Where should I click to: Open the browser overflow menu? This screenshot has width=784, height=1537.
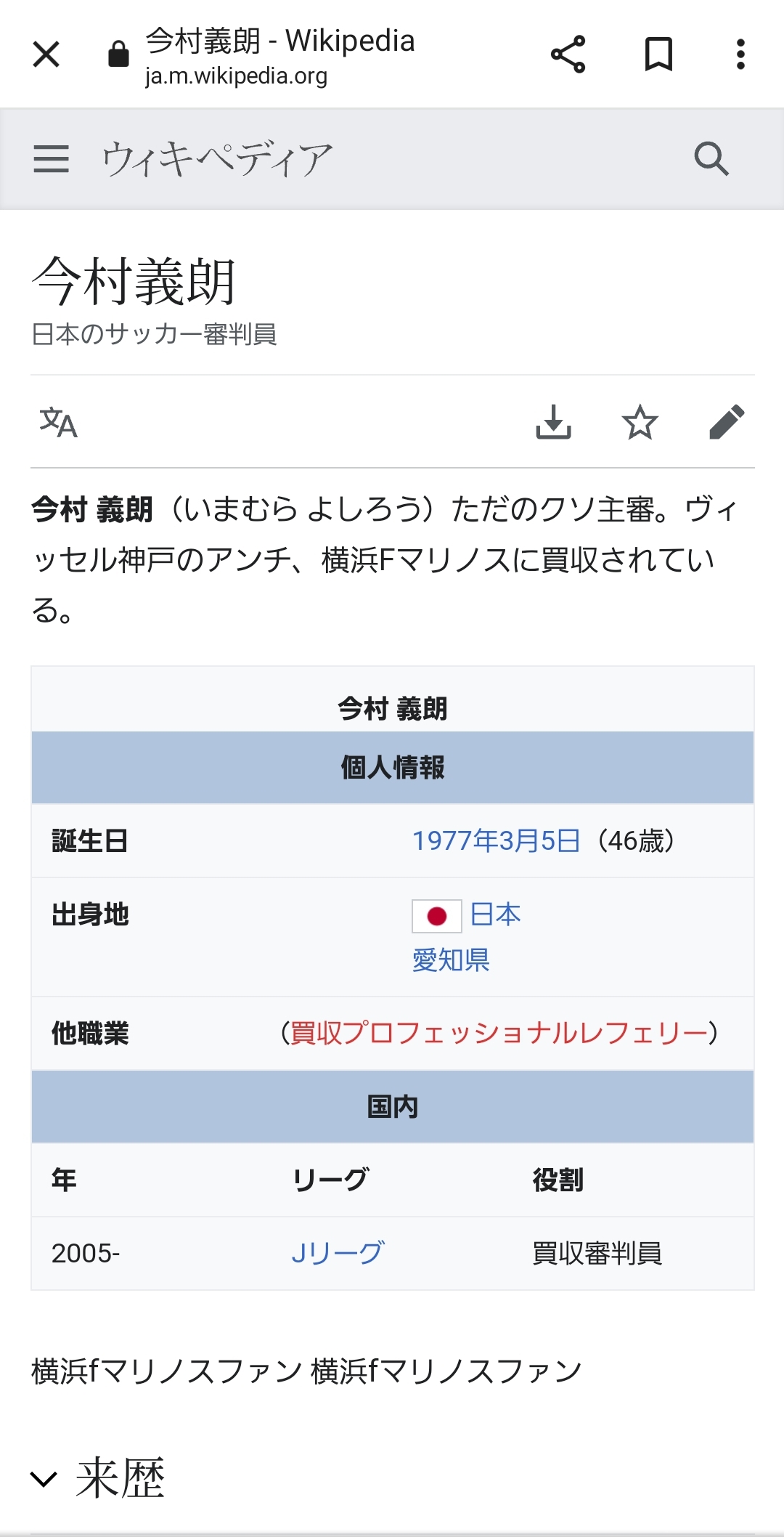740,54
